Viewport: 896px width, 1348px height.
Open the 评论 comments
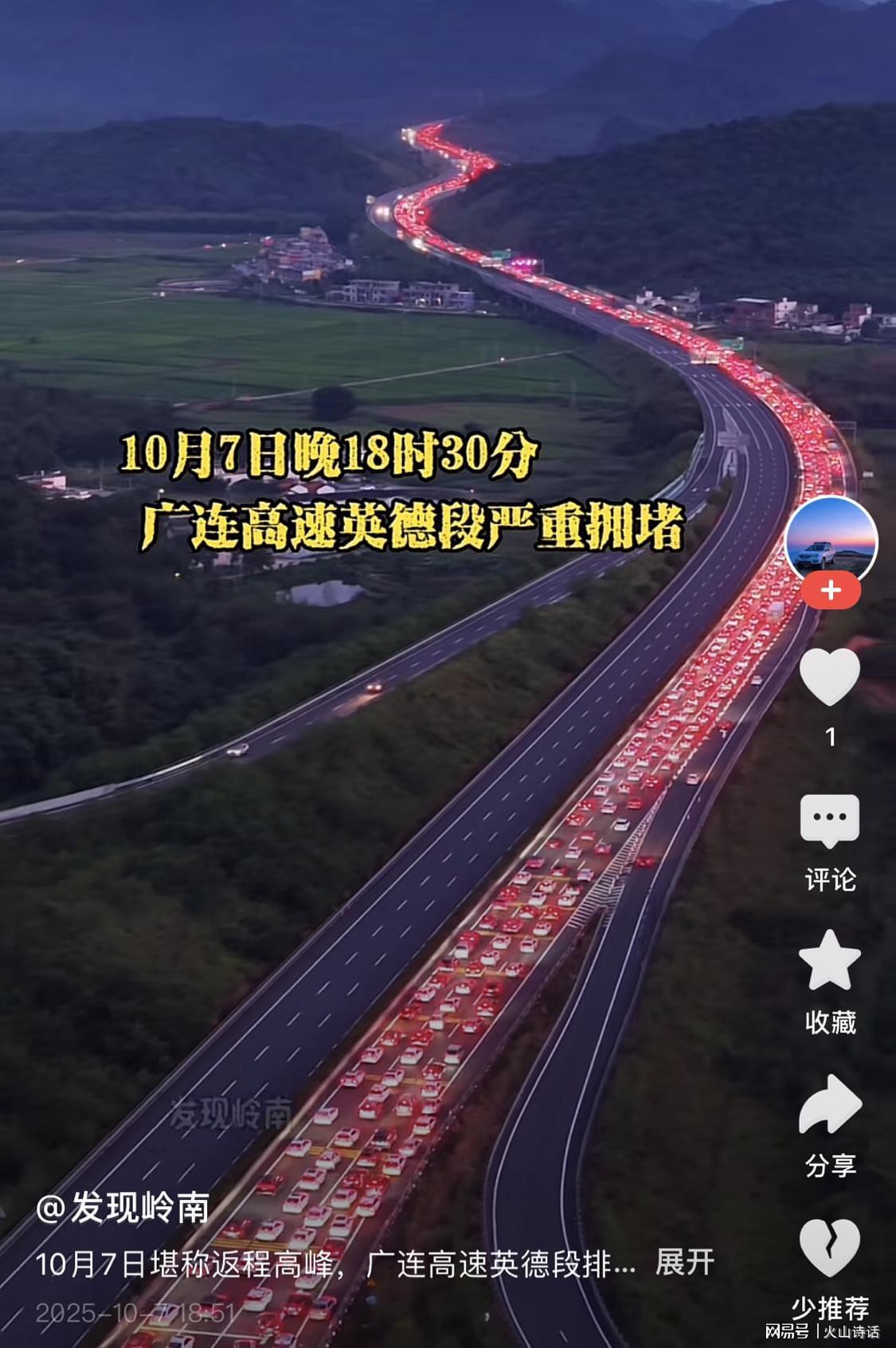[830, 821]
